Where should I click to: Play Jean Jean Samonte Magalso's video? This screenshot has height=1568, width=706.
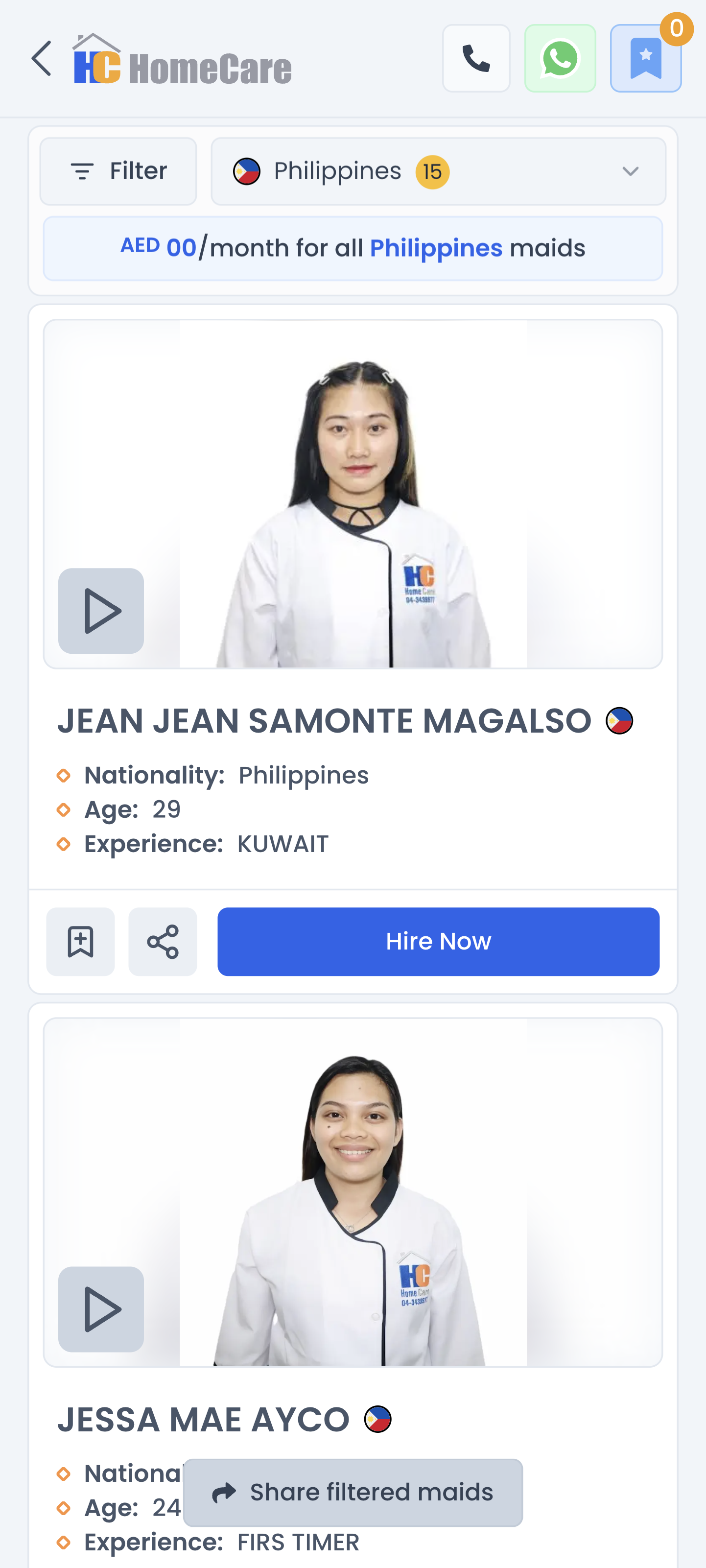tap(101, 611)
